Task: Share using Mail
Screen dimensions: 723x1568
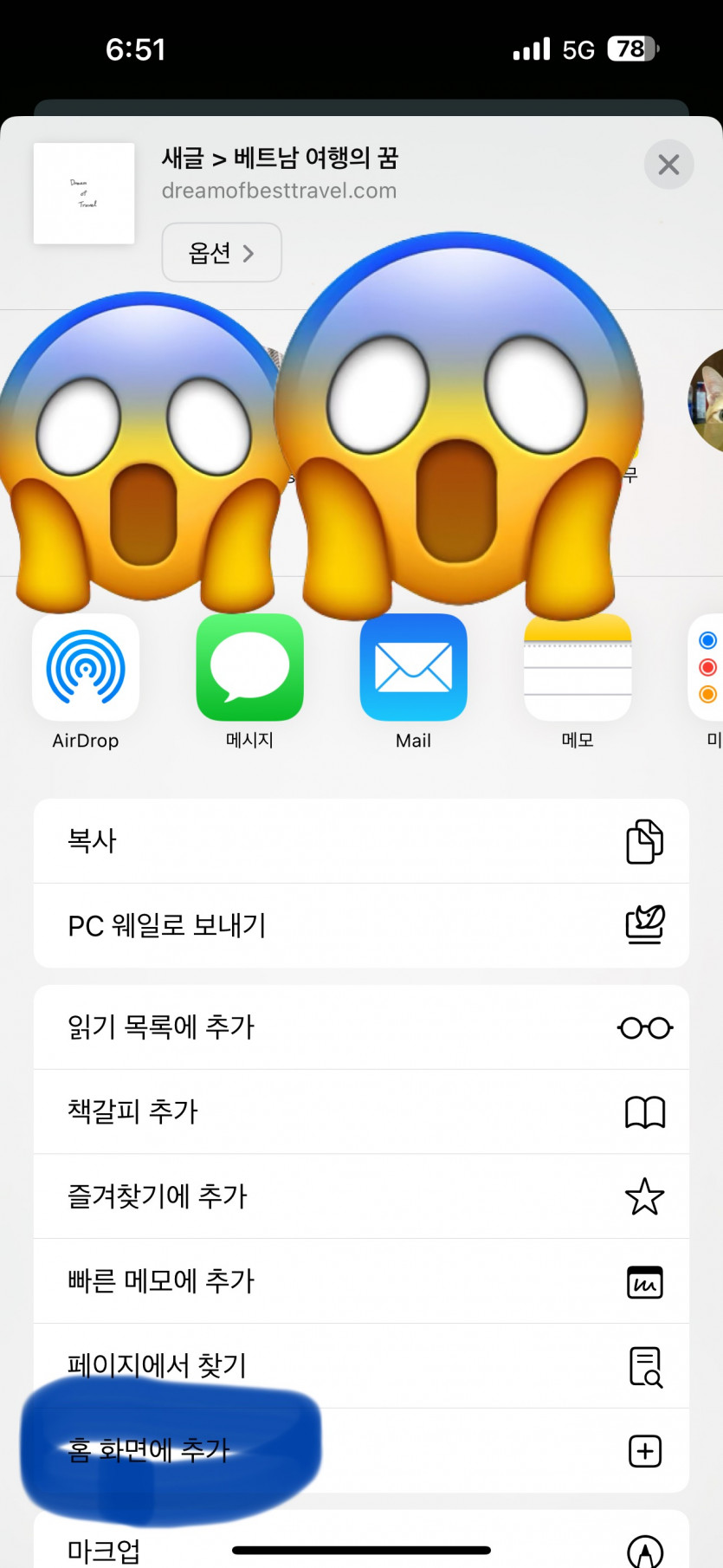Action: tap(413, 669)
